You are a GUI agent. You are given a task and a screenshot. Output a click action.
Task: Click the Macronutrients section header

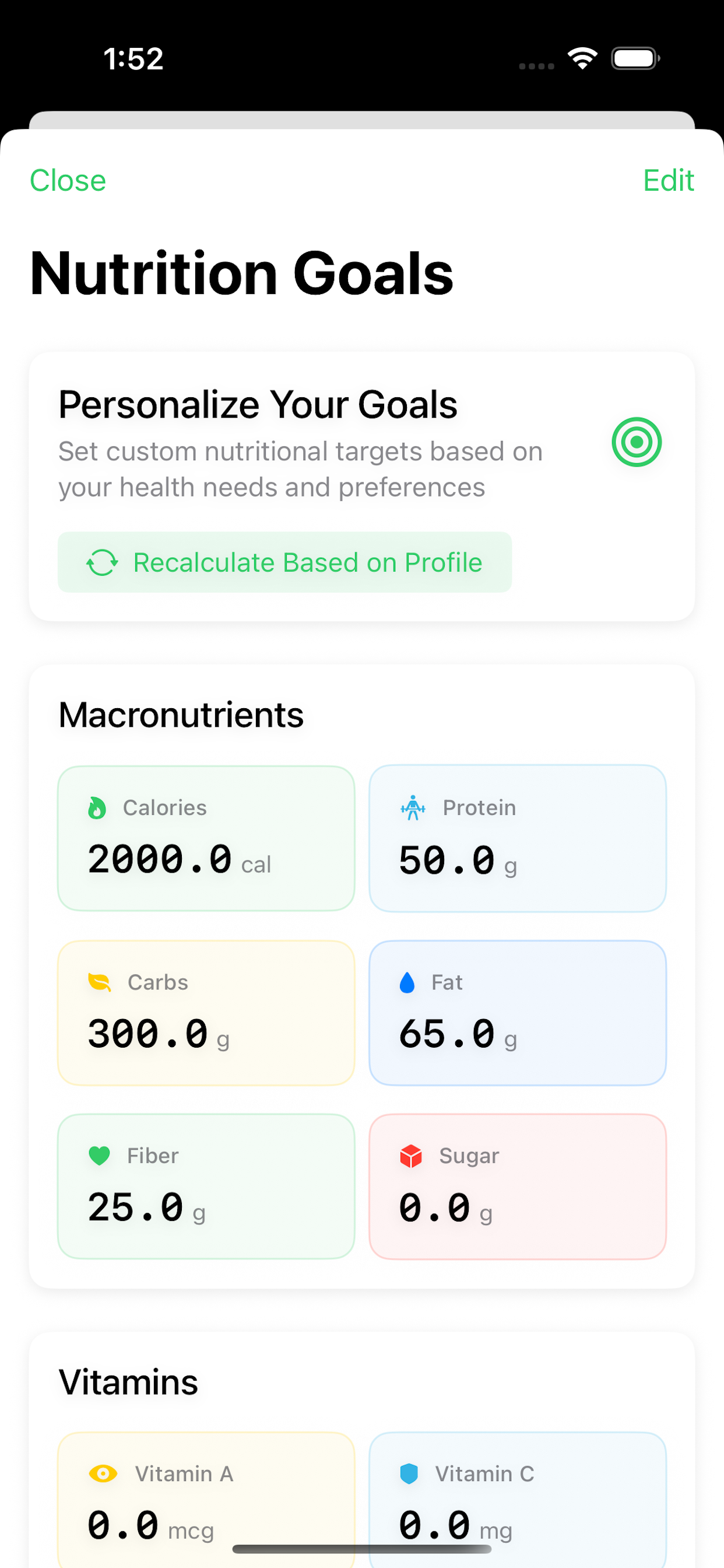click(181, 714)
